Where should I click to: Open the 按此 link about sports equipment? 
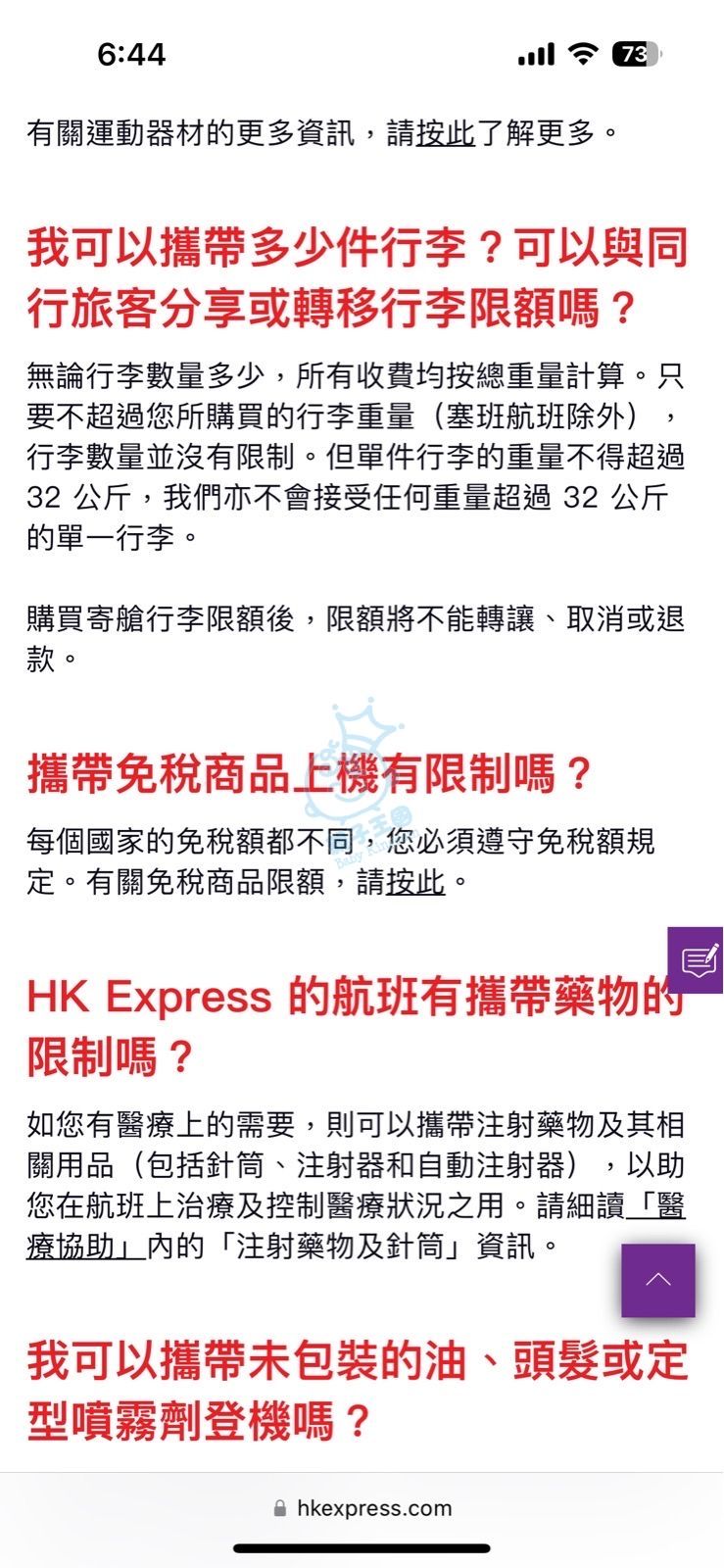(446, 133)
